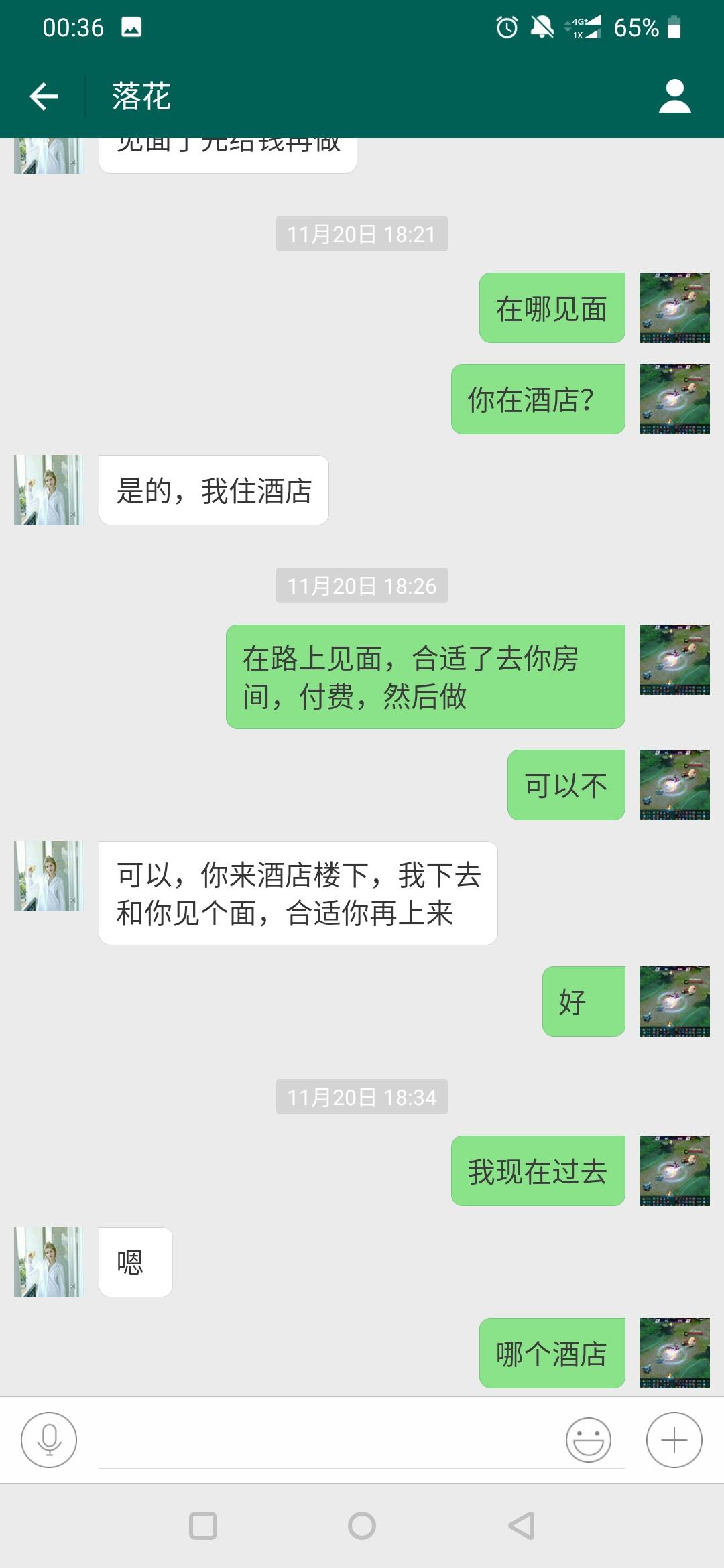Viewport: 724px width, 1568px height.
Task: Tap the screenshot image icon in status bar
Action: pos(129,27)
